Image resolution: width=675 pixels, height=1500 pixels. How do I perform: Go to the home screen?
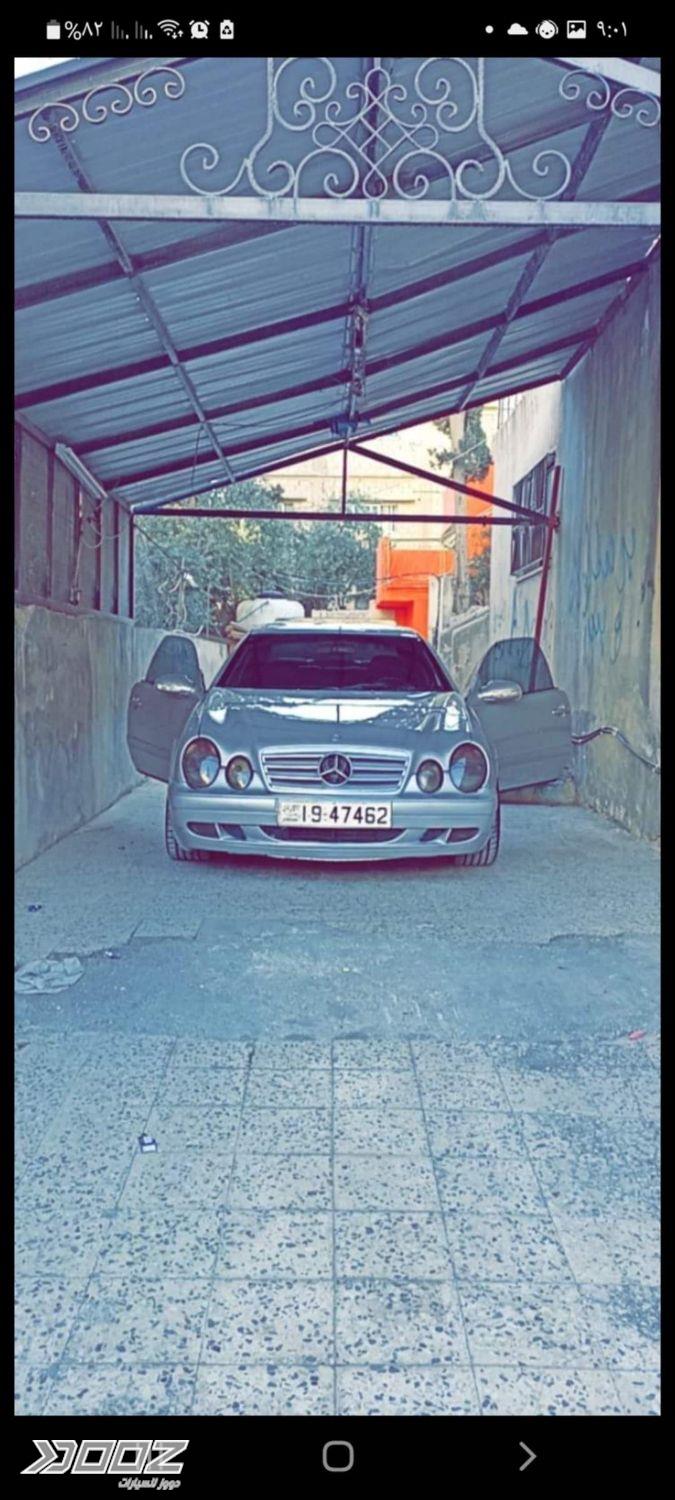click(x=338, y=1456)
